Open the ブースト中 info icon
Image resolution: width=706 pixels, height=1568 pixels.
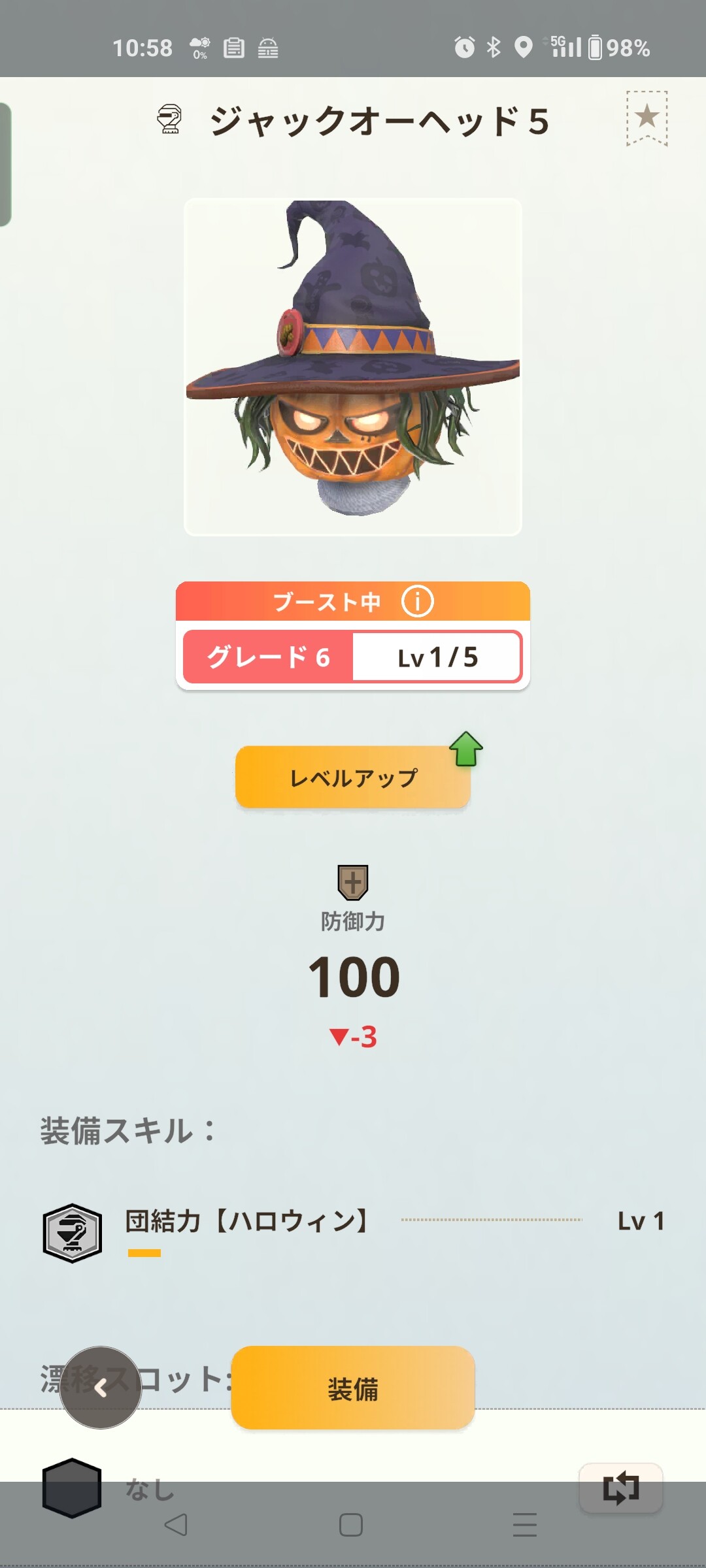click(417, 601)
